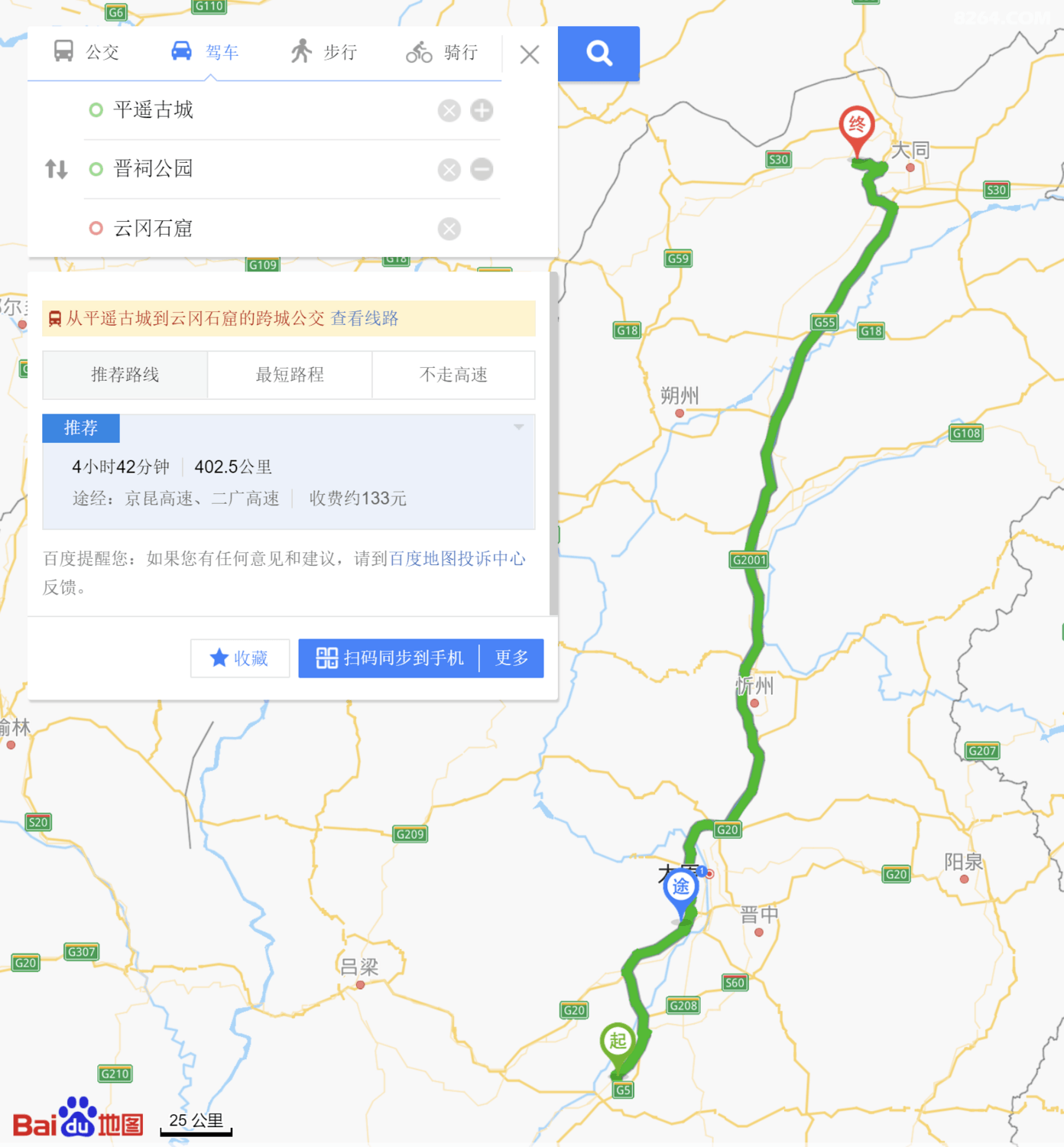Tap the blue search button
Image resolution: width=1064 pixels, height=1147 pixels.
tap(598, 54)
